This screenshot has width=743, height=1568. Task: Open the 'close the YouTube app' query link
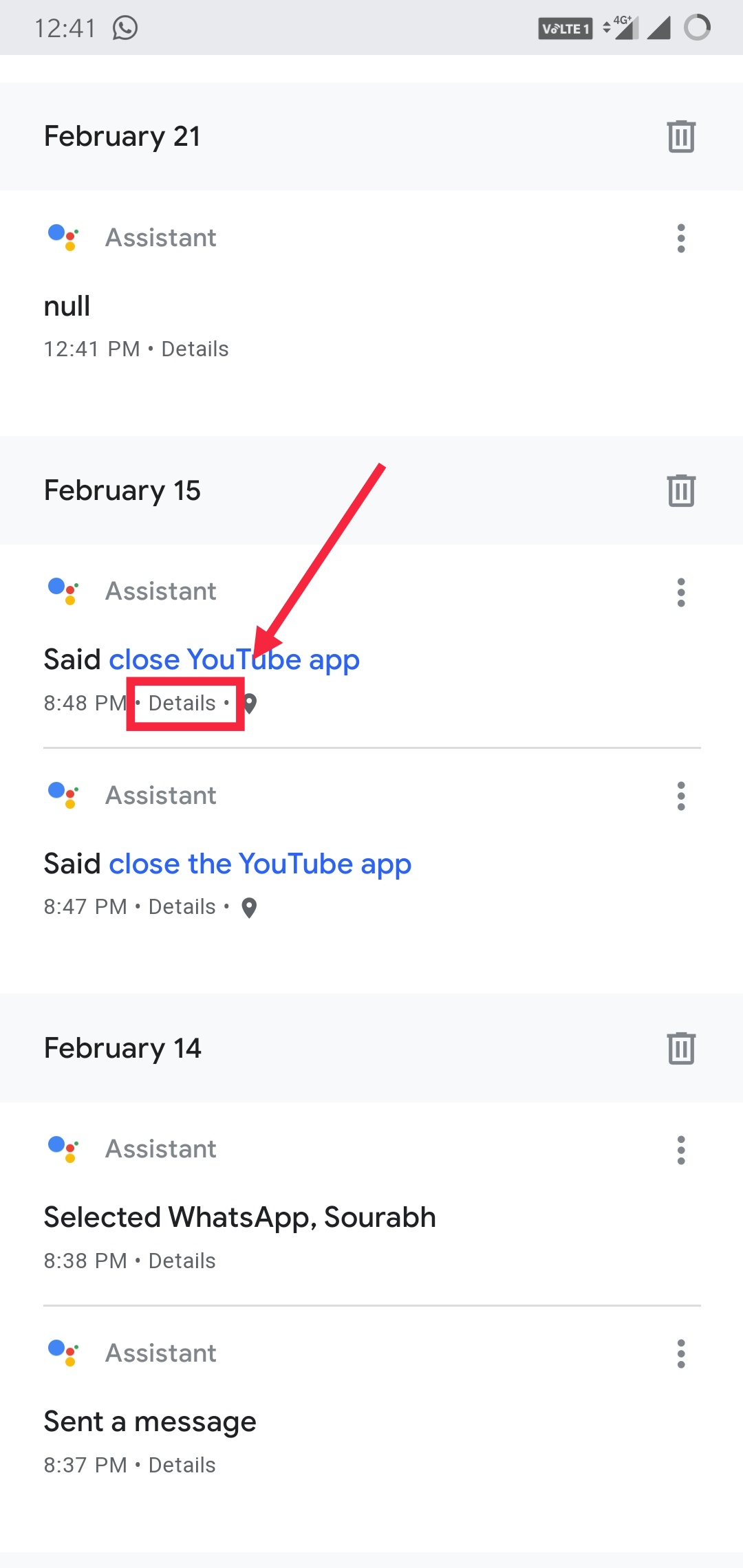click(x=260, y=864)
